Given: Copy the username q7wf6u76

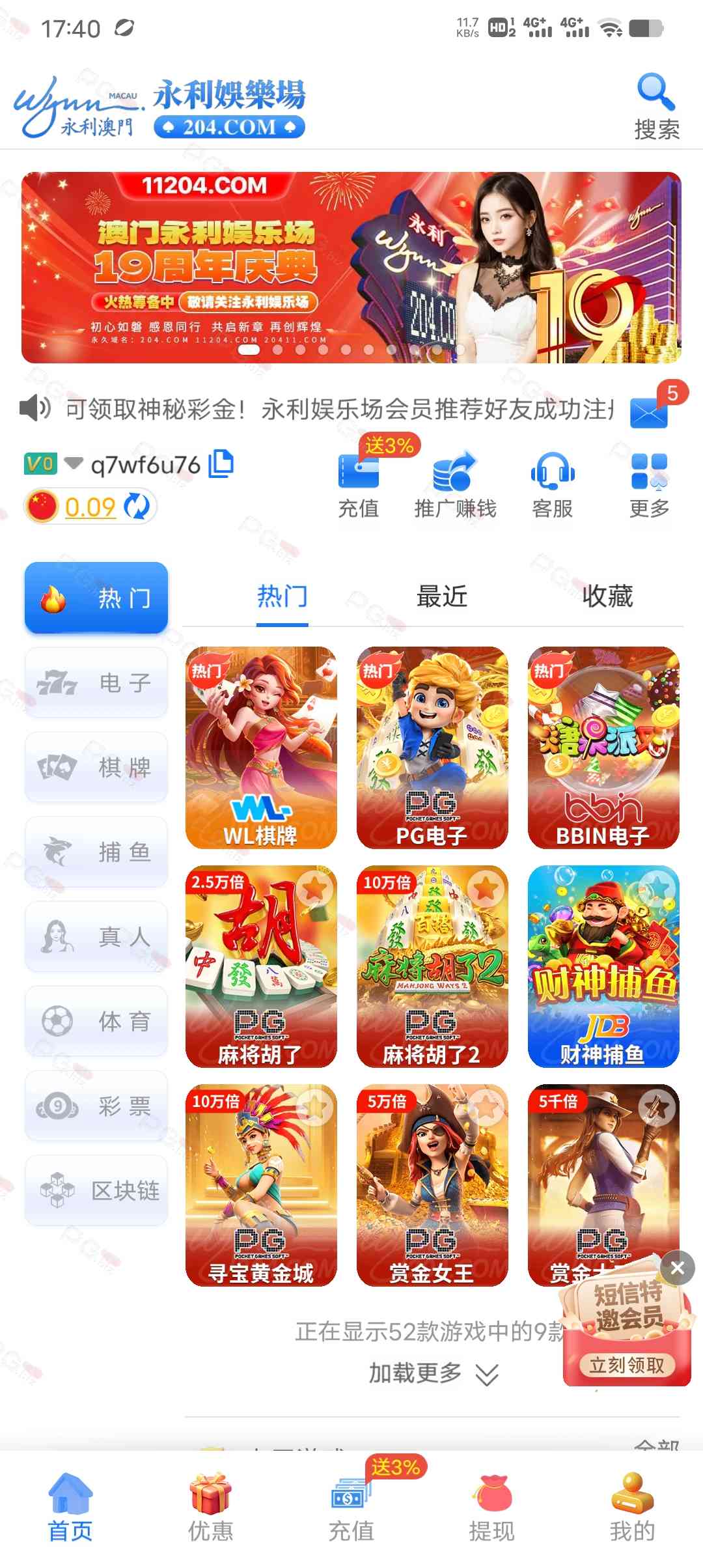Looking at the screenshot, I should click(x=221, y=464).
